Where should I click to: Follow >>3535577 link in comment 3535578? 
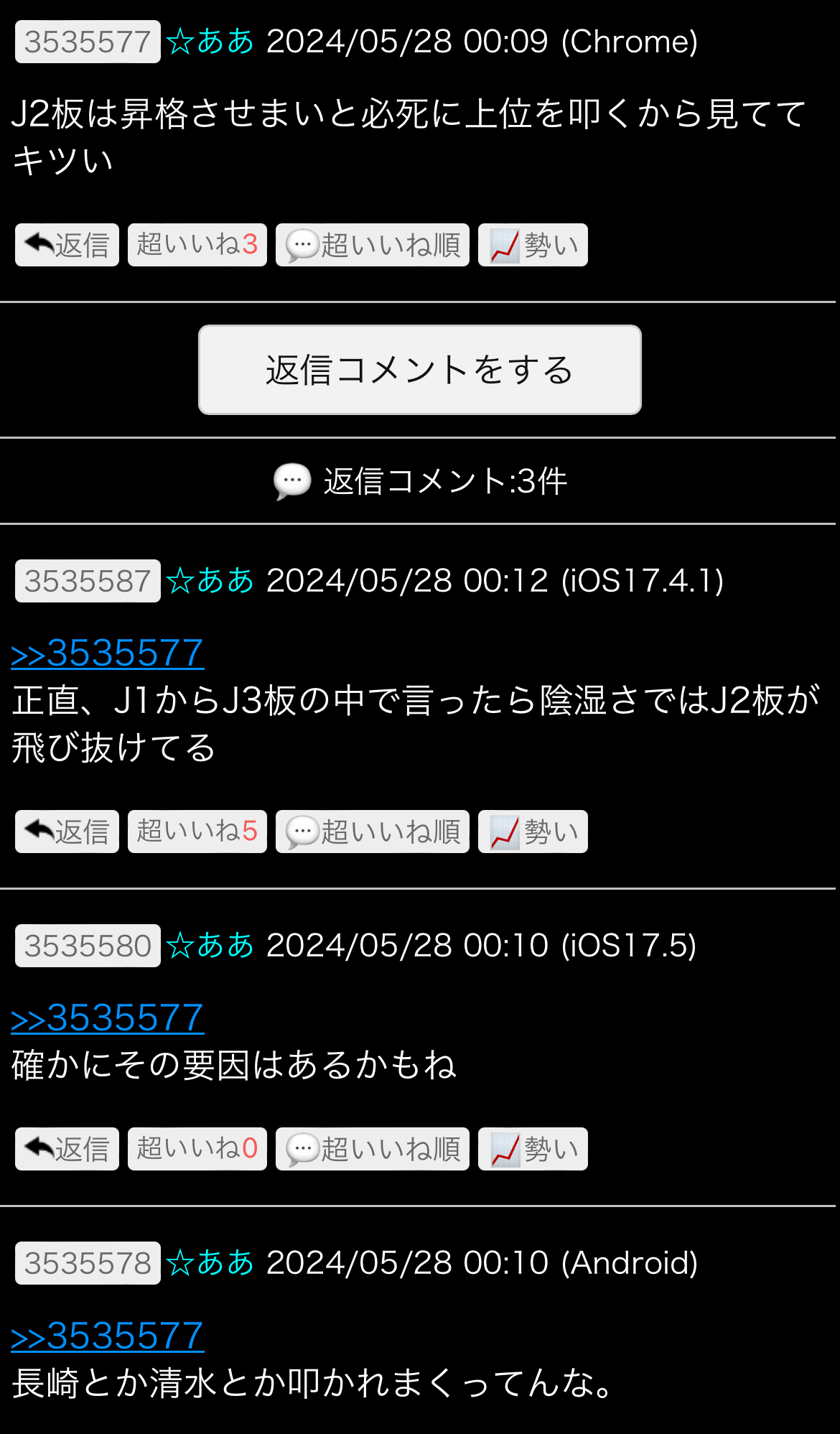pyautogui.click(x=108, y=1336)
